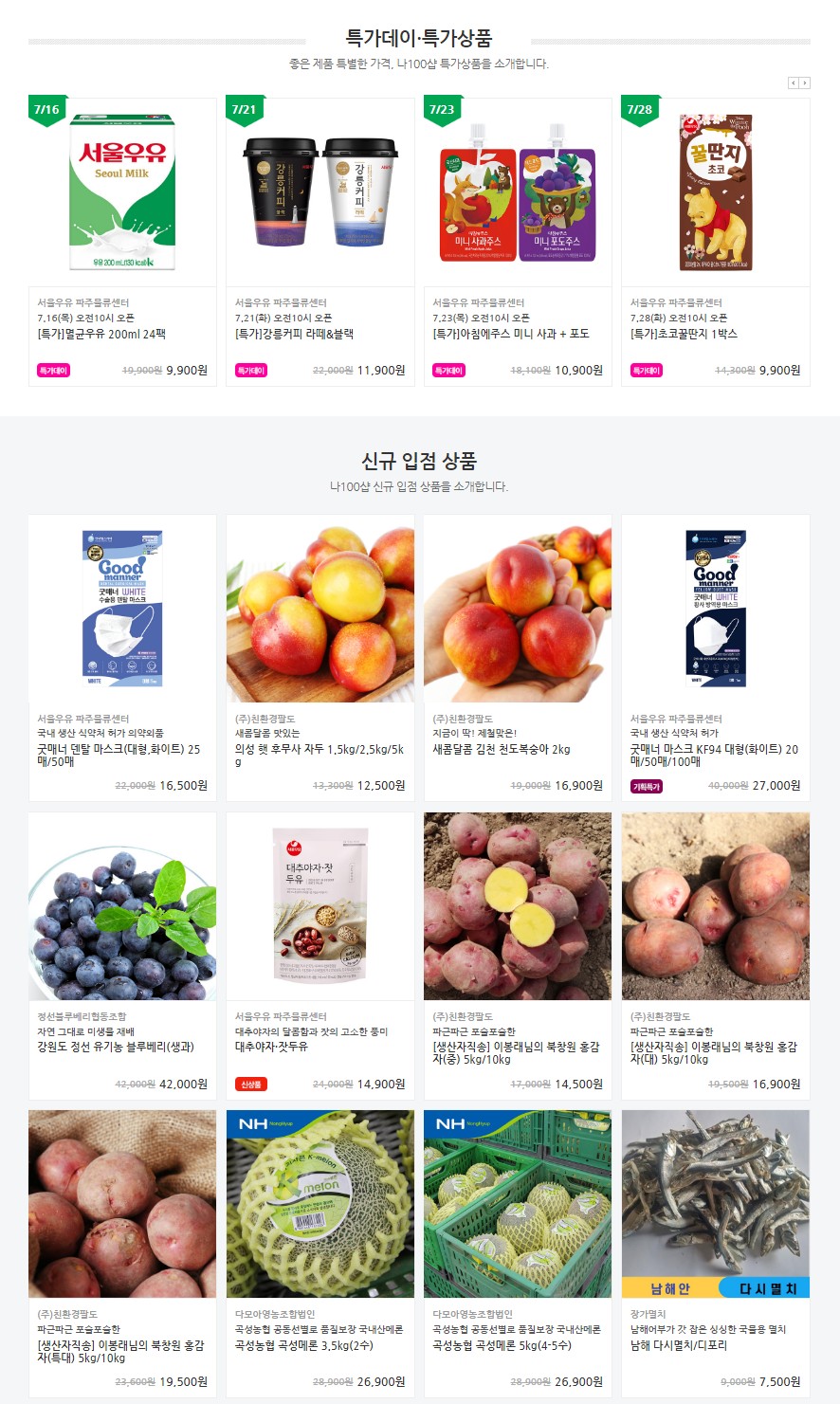
Task: Open the 7/21 Gangneung coffee latte & black deal
Action: (x=320, y=242)
